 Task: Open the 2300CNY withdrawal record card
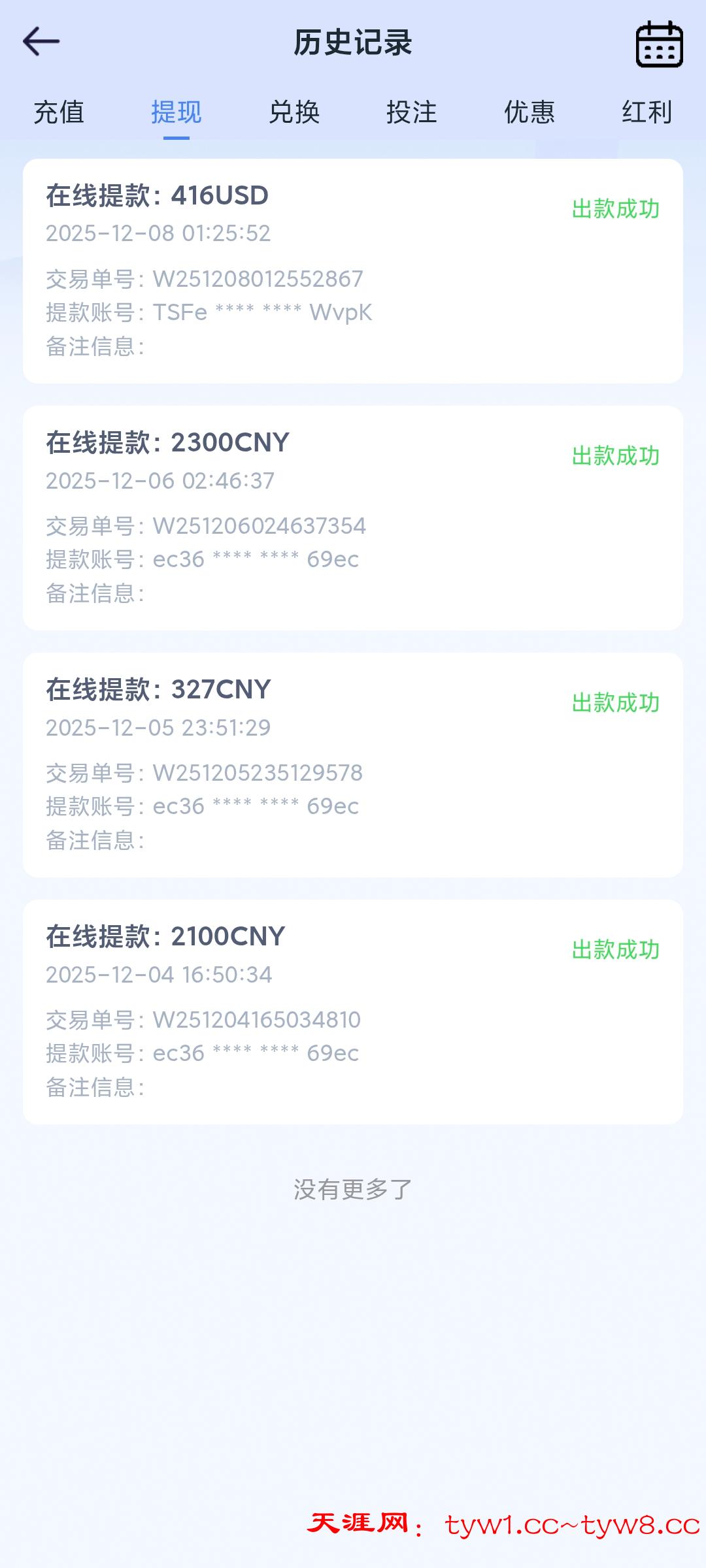click(353, 516)
